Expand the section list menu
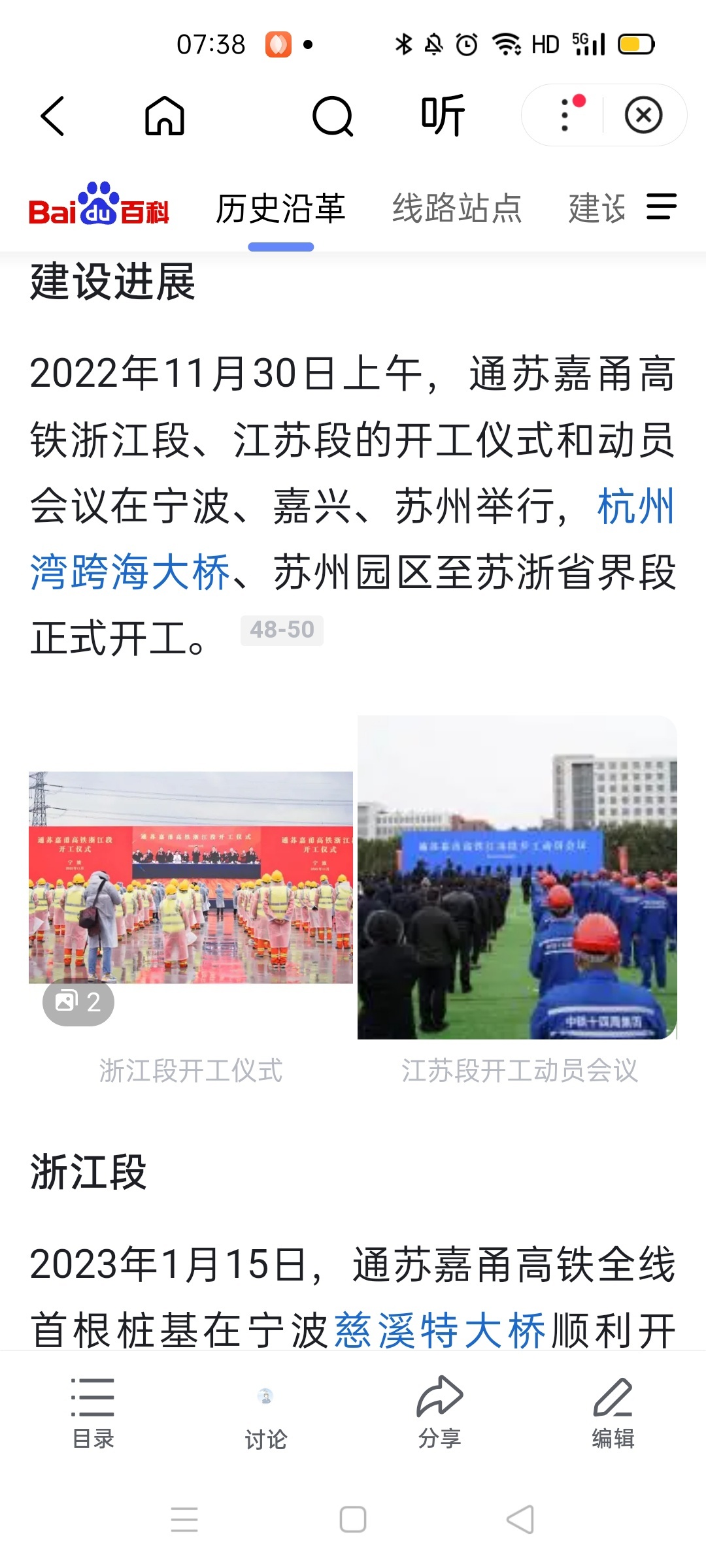The height and width of the screenshot is (1568, 706). (661, 206)
